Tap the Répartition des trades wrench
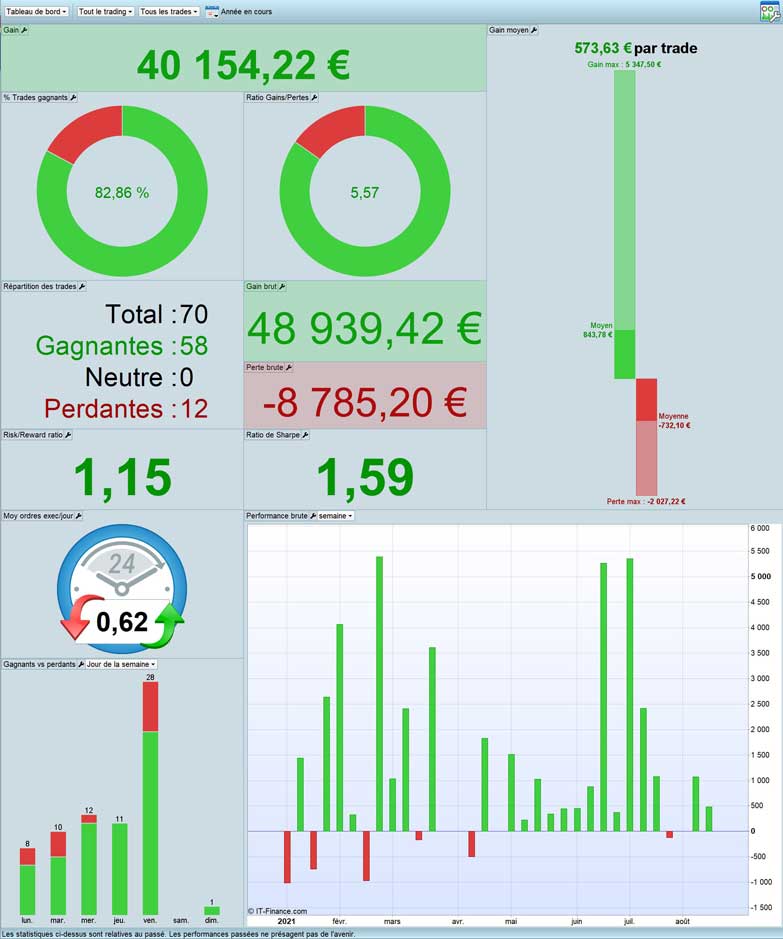This screenshot has height=939, width=783. click(82, 286)
